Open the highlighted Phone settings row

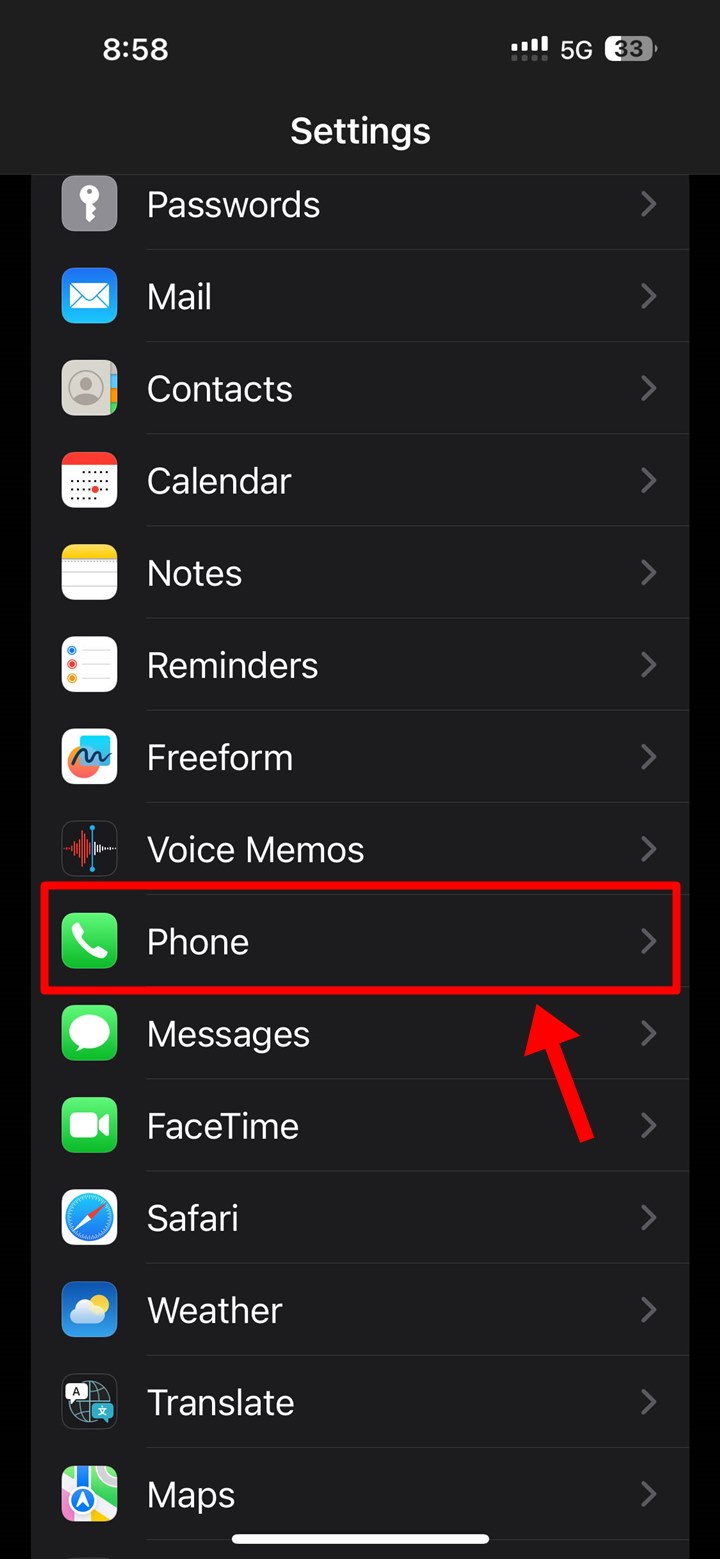click(x=360, y=941)
